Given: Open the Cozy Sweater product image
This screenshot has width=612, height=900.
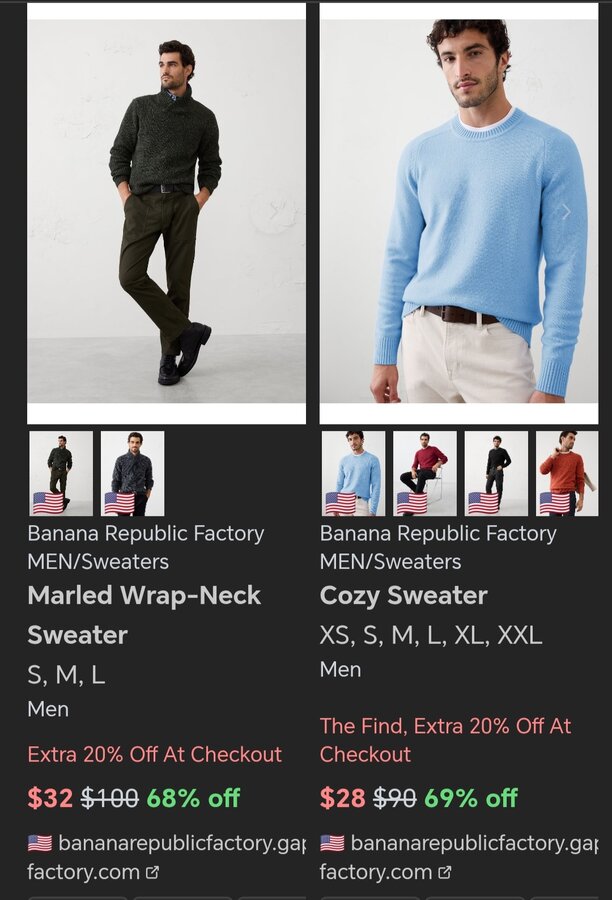Looking at the screenshot, I should (458, 212).
